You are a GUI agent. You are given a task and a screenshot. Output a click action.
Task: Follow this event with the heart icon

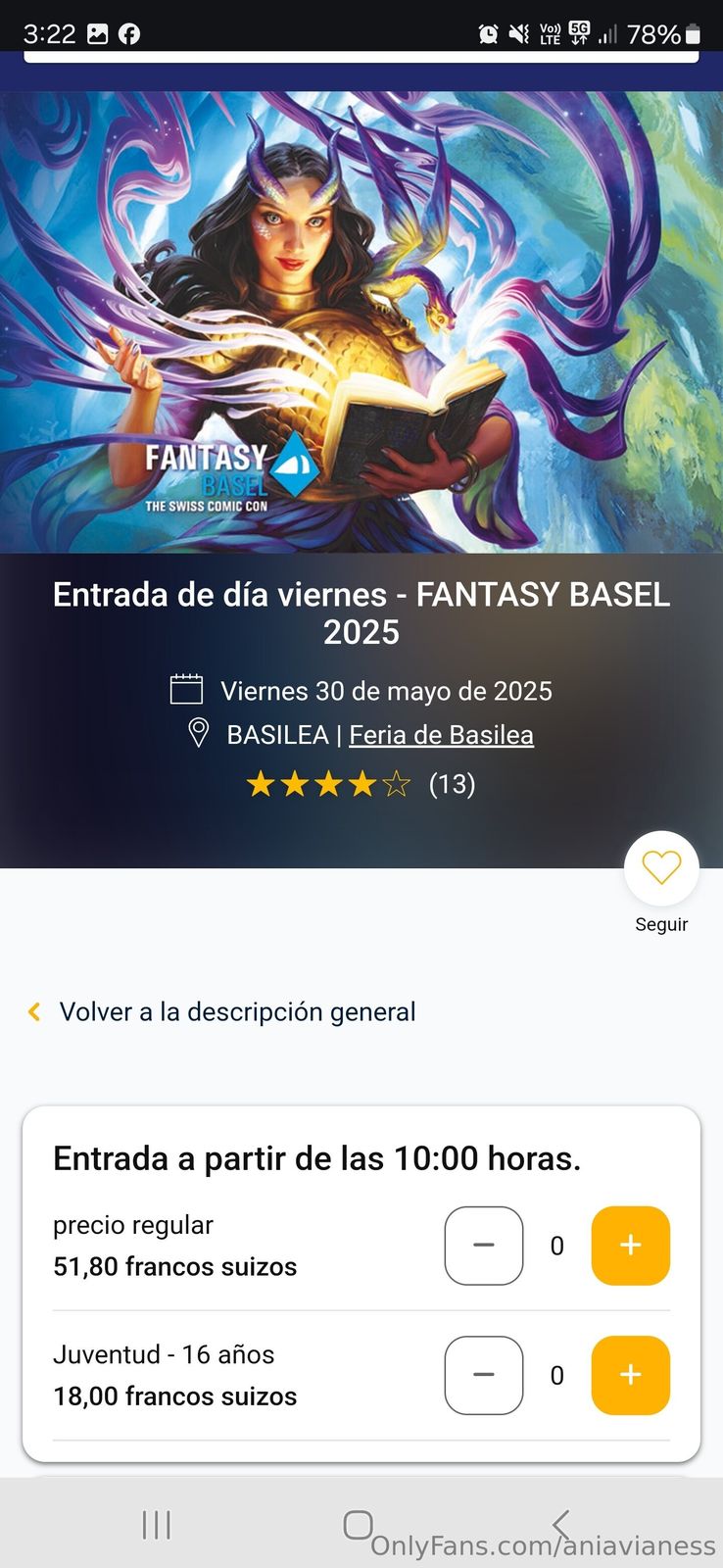point(661,868)
